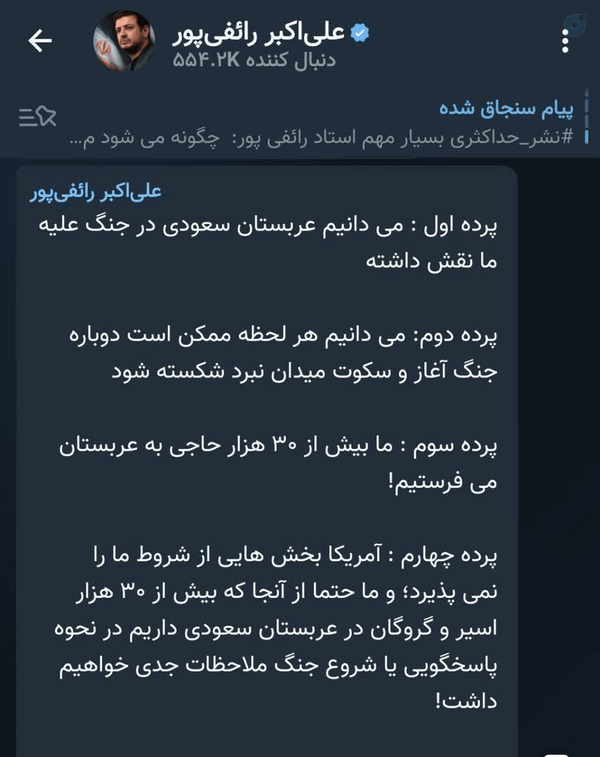Open channel info via title علی‌اکبر رائفی‌پور
This screenshot has height=757, width=600.
tap(258, 33)
